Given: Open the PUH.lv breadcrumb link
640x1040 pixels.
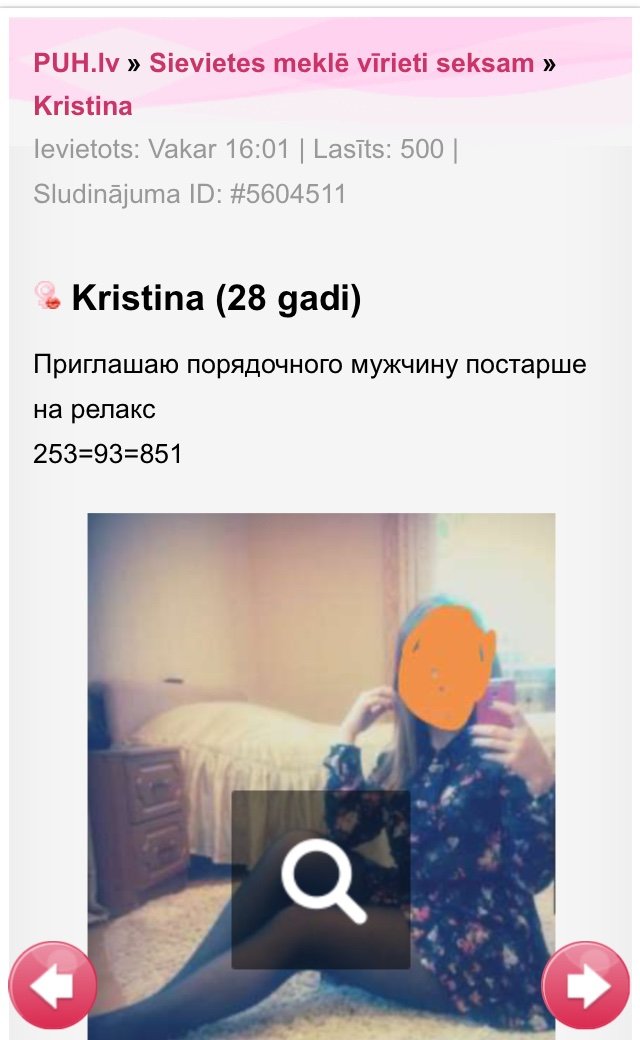Looking at the screenshot, I should click(x=76, y=63).
